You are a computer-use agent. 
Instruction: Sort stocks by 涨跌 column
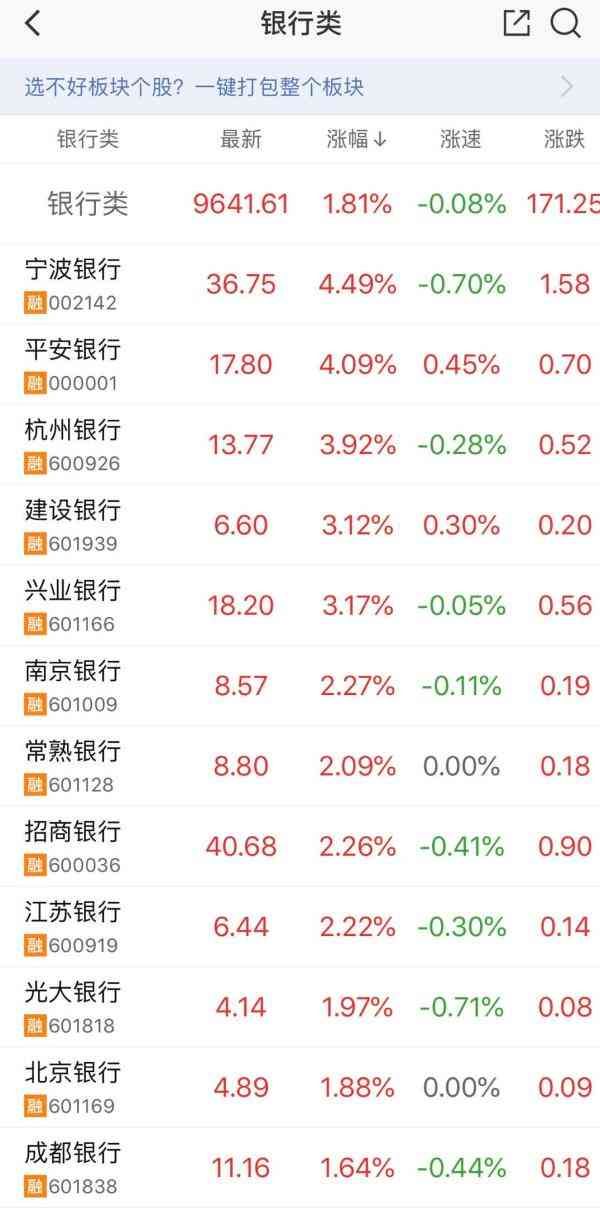point(565,140)
